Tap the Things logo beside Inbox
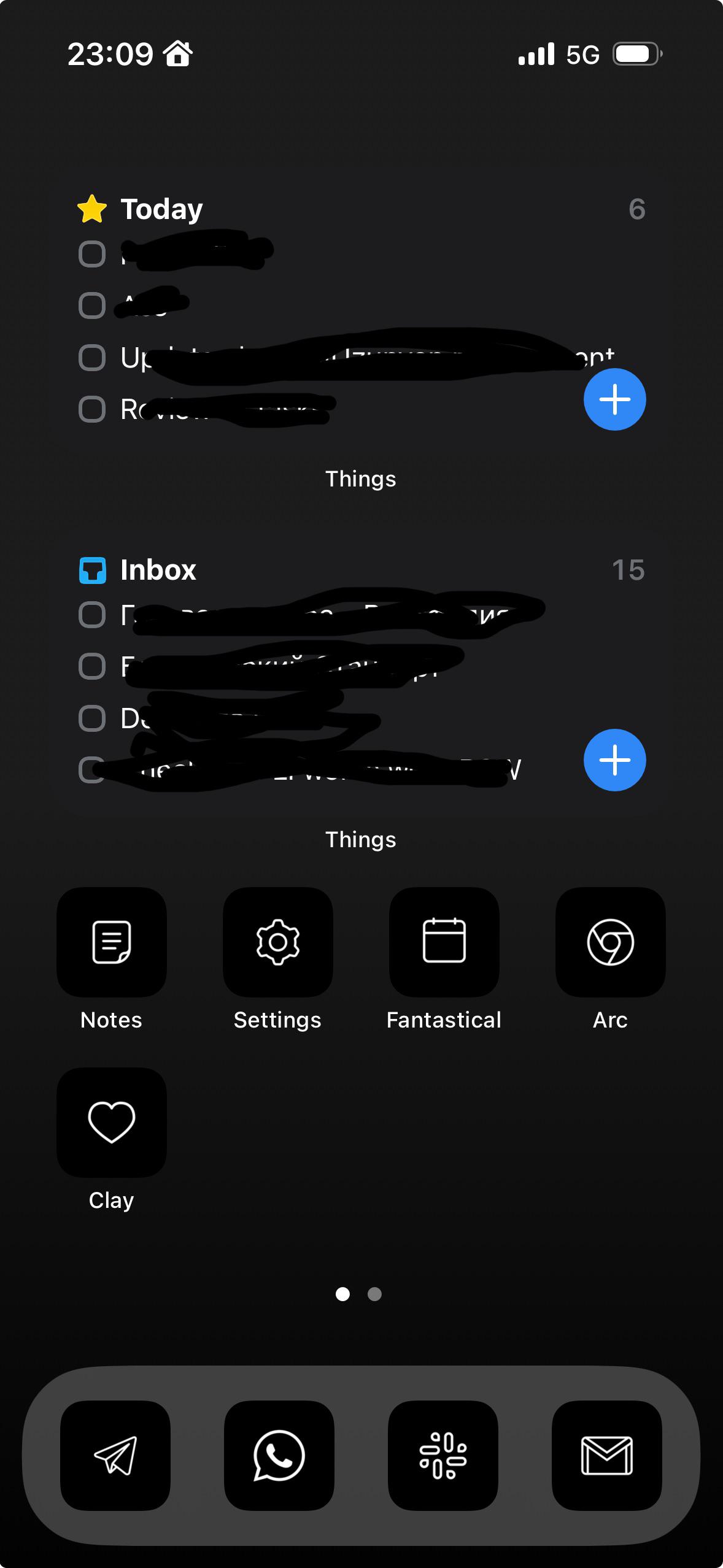 tap(93, 569)
